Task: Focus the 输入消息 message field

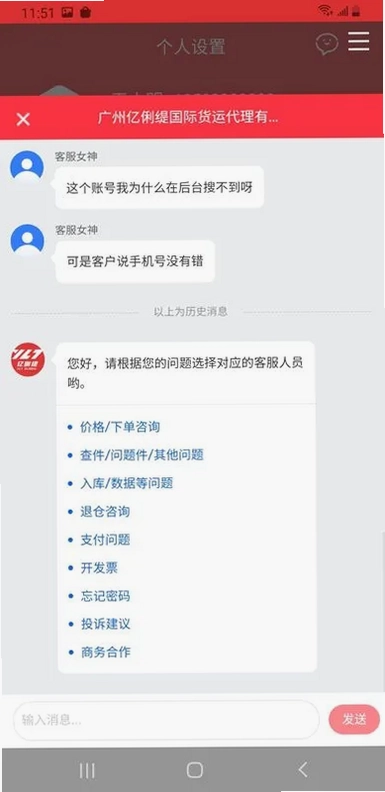Action: point(166,720)
